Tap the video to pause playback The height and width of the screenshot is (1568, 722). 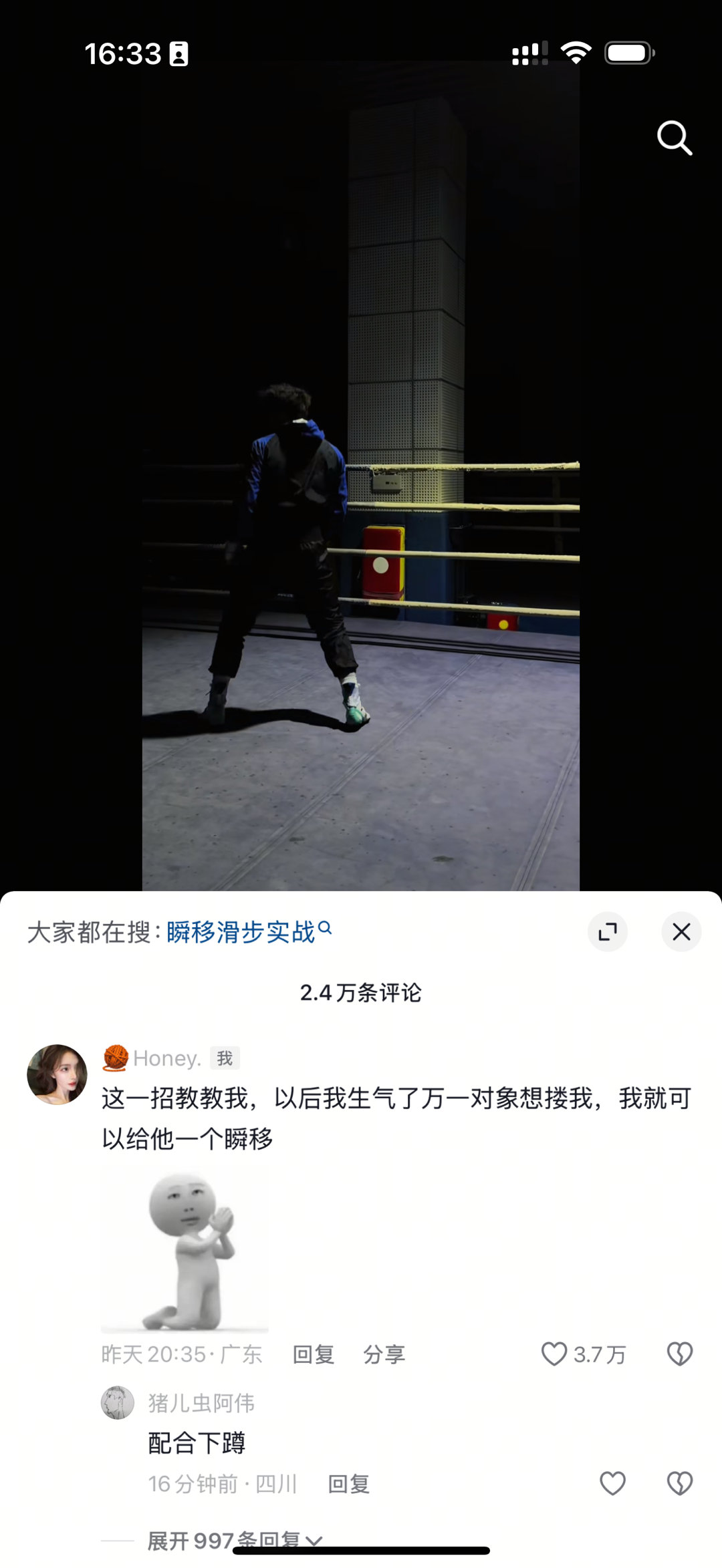(361, 468)
